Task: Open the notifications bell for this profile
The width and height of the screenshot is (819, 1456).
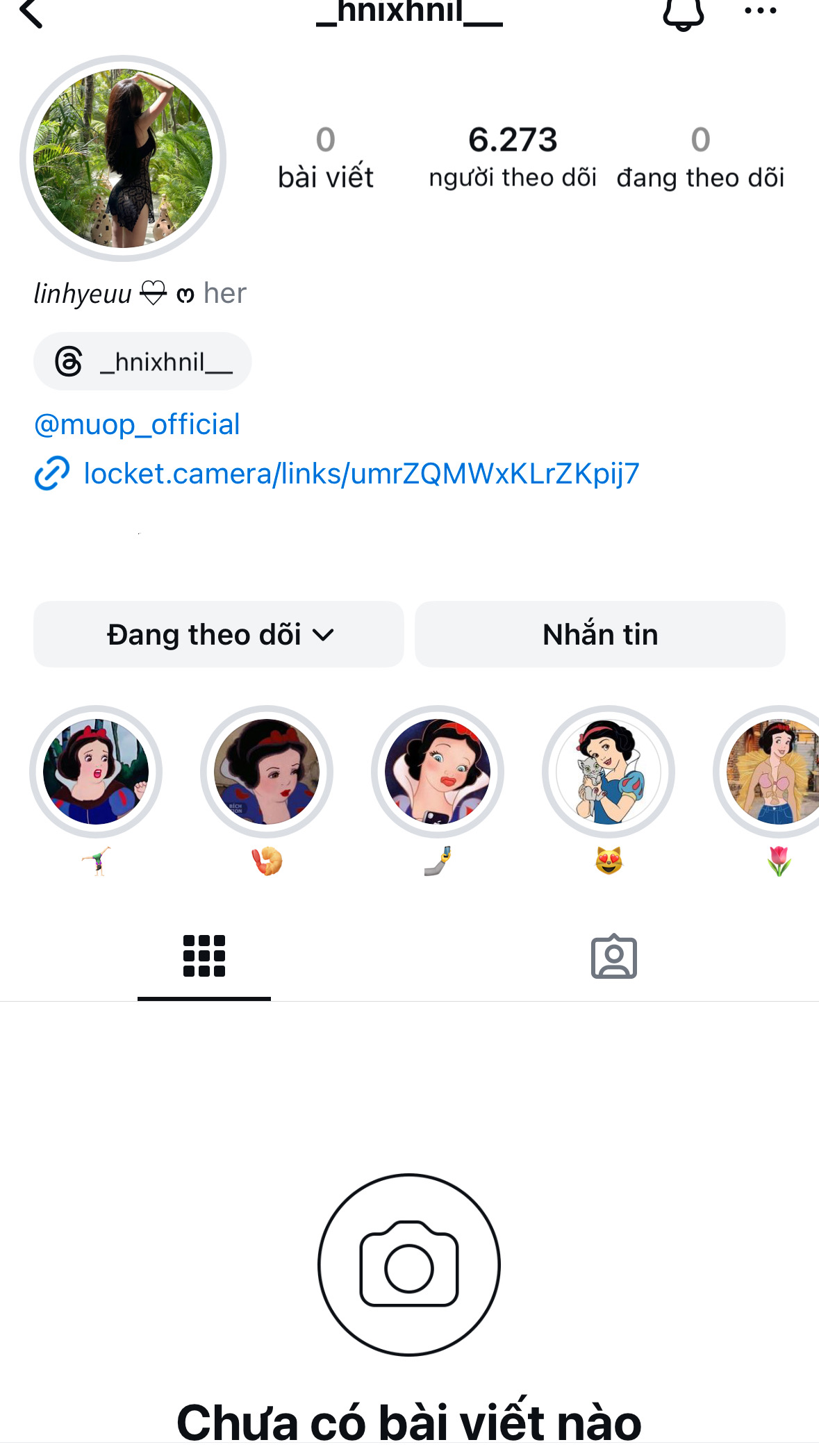Action: 683,13
